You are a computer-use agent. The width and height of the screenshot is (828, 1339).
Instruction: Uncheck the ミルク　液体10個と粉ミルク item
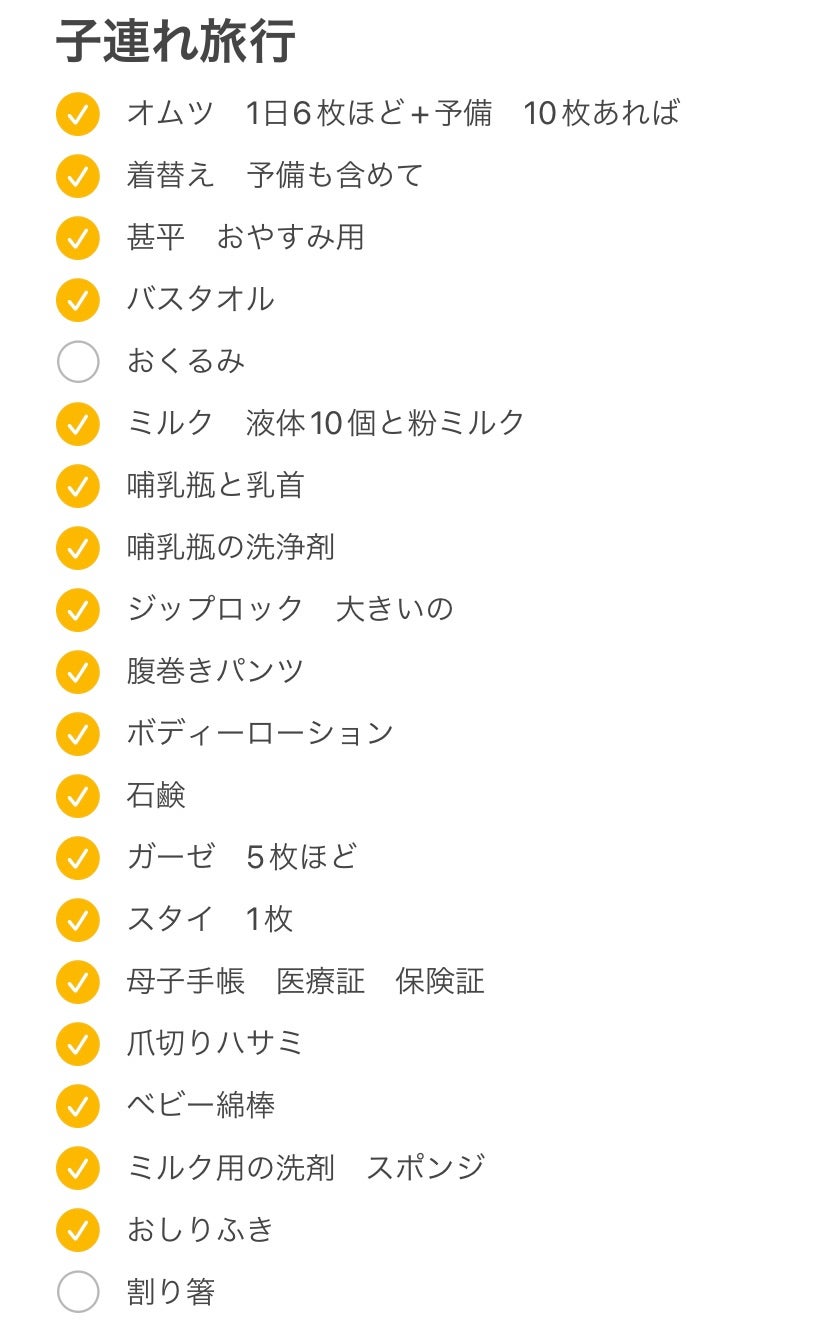pos(77,423)
